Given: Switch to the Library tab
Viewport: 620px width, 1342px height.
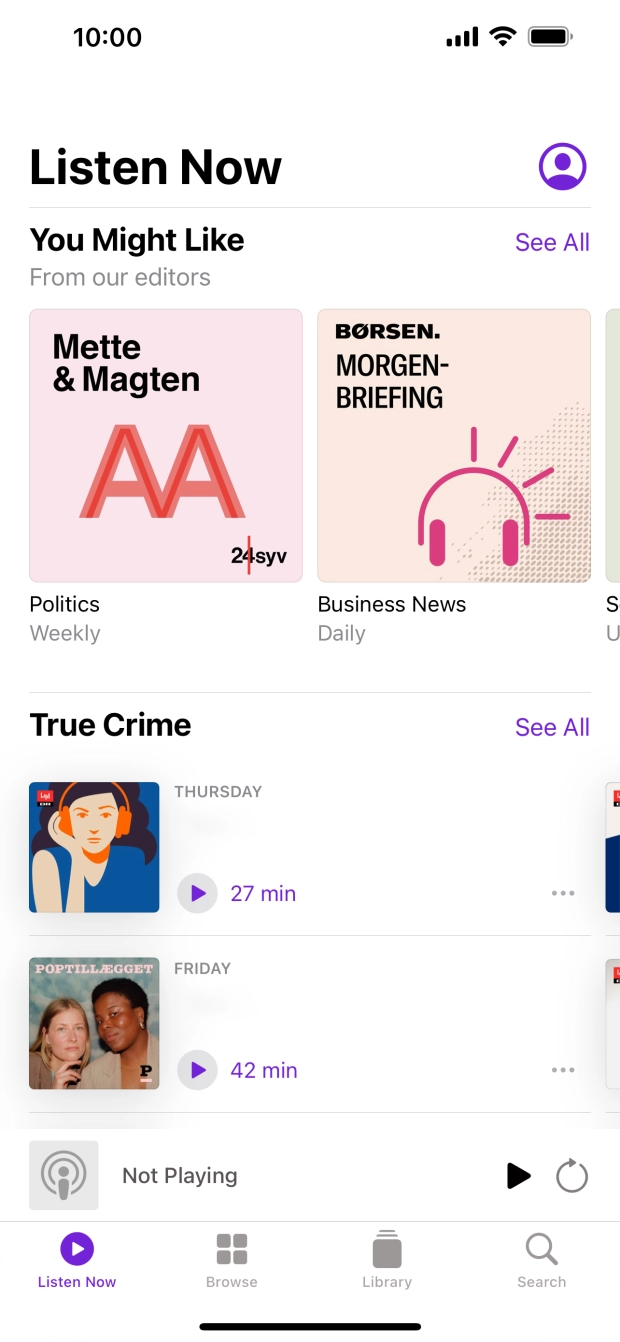Looking at the screenshot, I should 387,1260.
